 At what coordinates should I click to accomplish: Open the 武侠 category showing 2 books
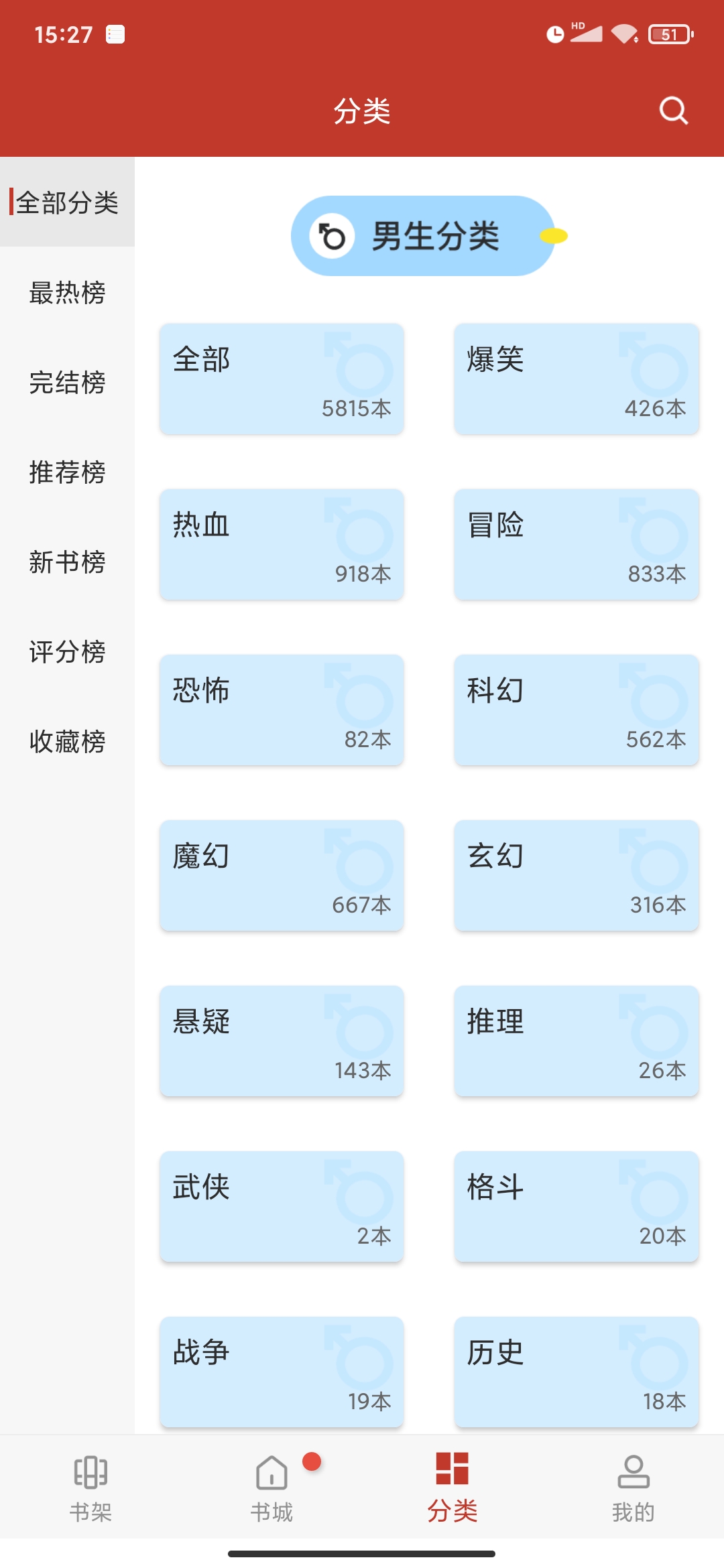[x=281, y=1206]
